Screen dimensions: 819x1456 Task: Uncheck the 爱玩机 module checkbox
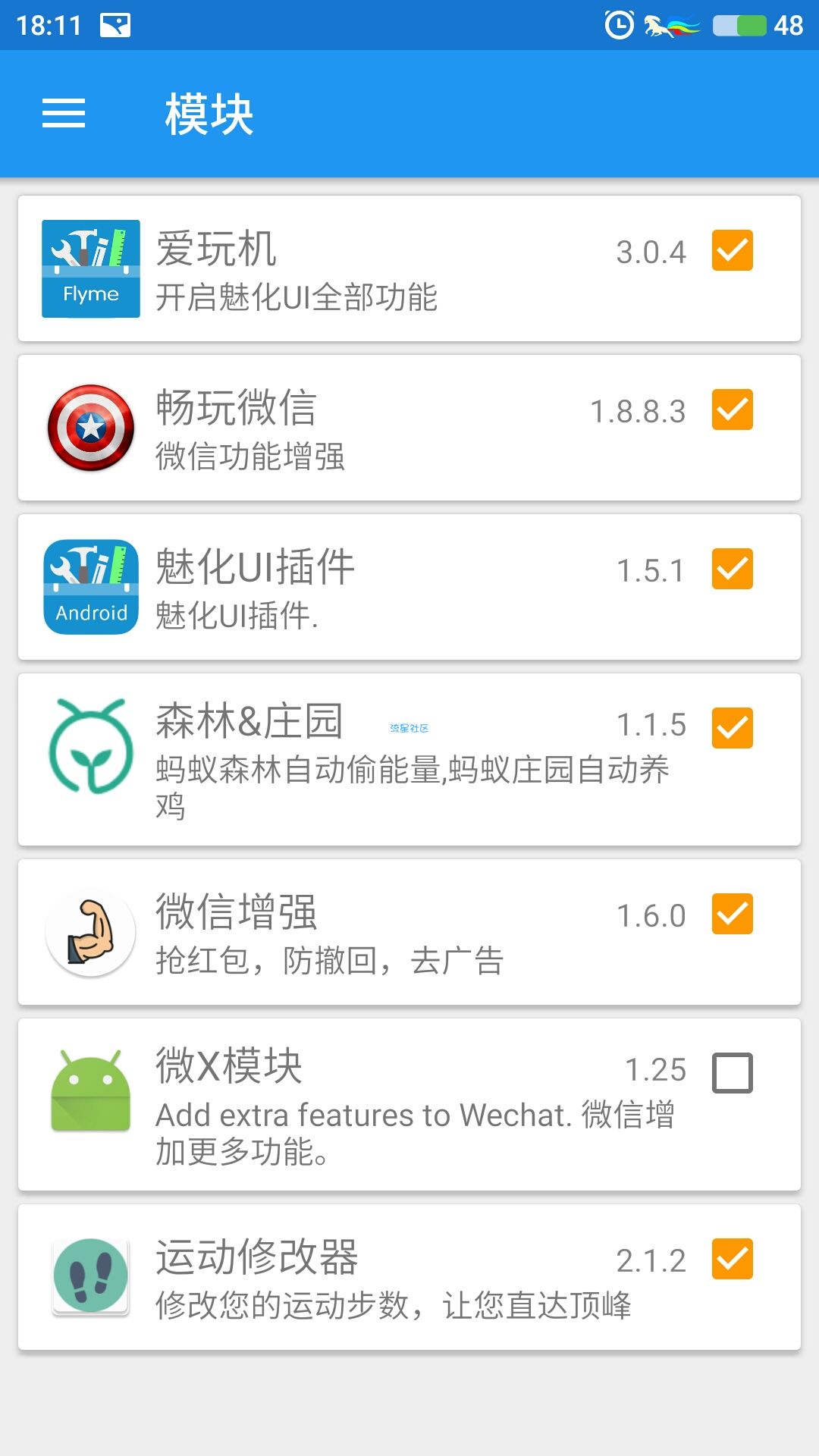click(733, 250)
